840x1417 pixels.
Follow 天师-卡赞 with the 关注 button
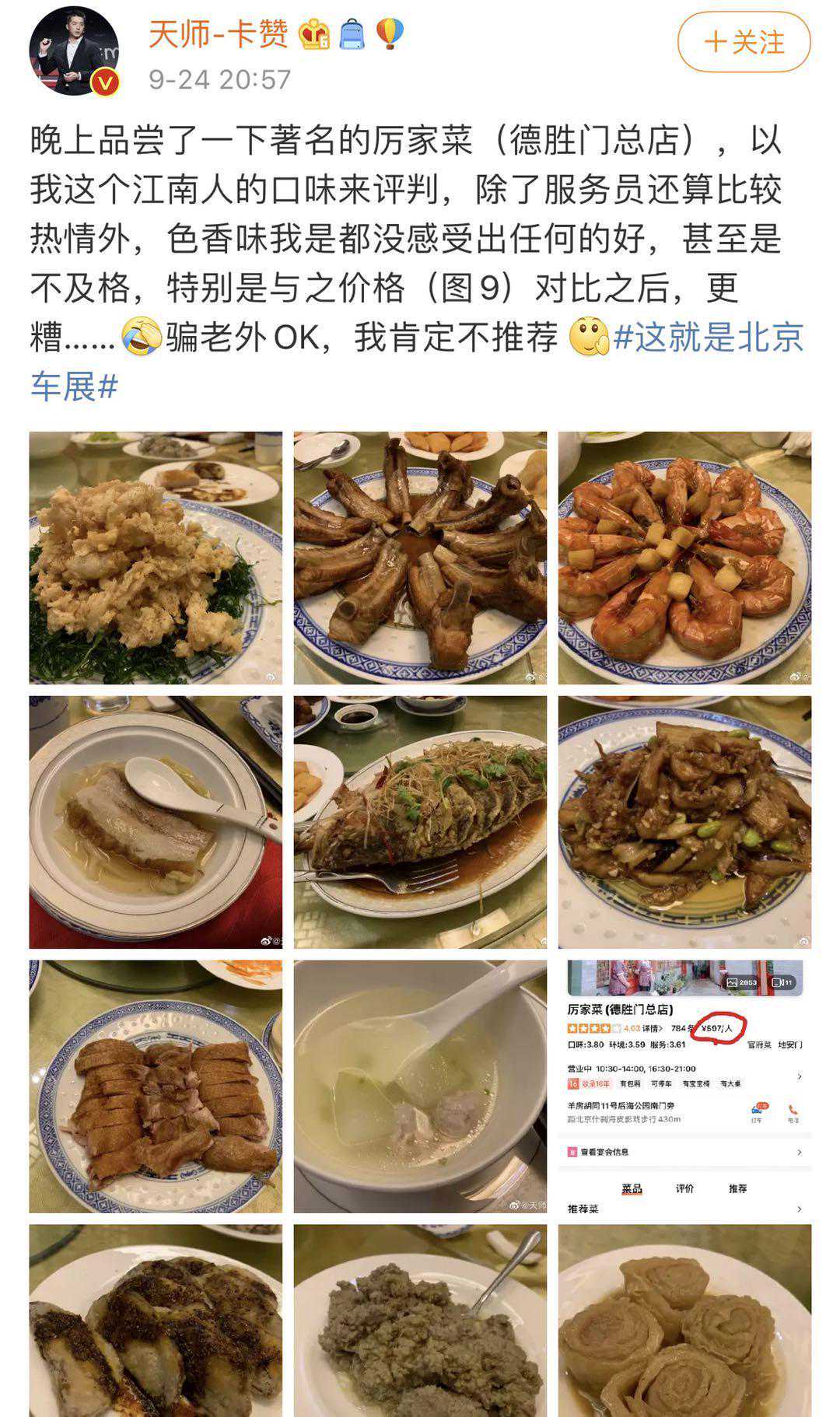click(x=744, y=42)
